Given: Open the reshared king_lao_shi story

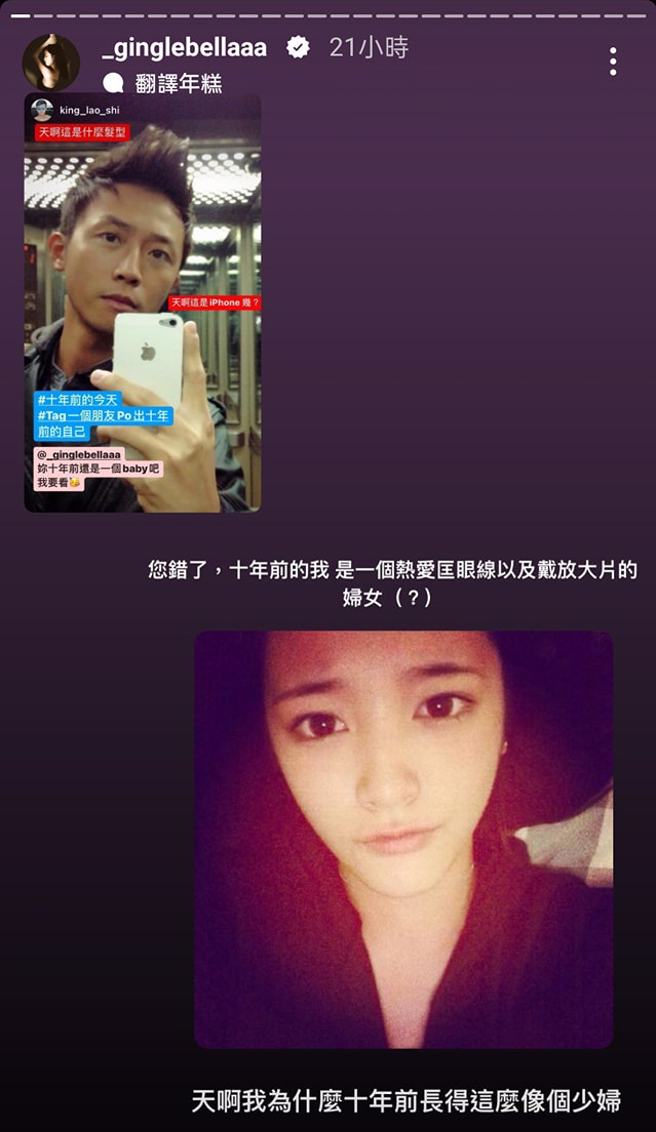Looking at the screenshot, I should (x=142, y=303).
